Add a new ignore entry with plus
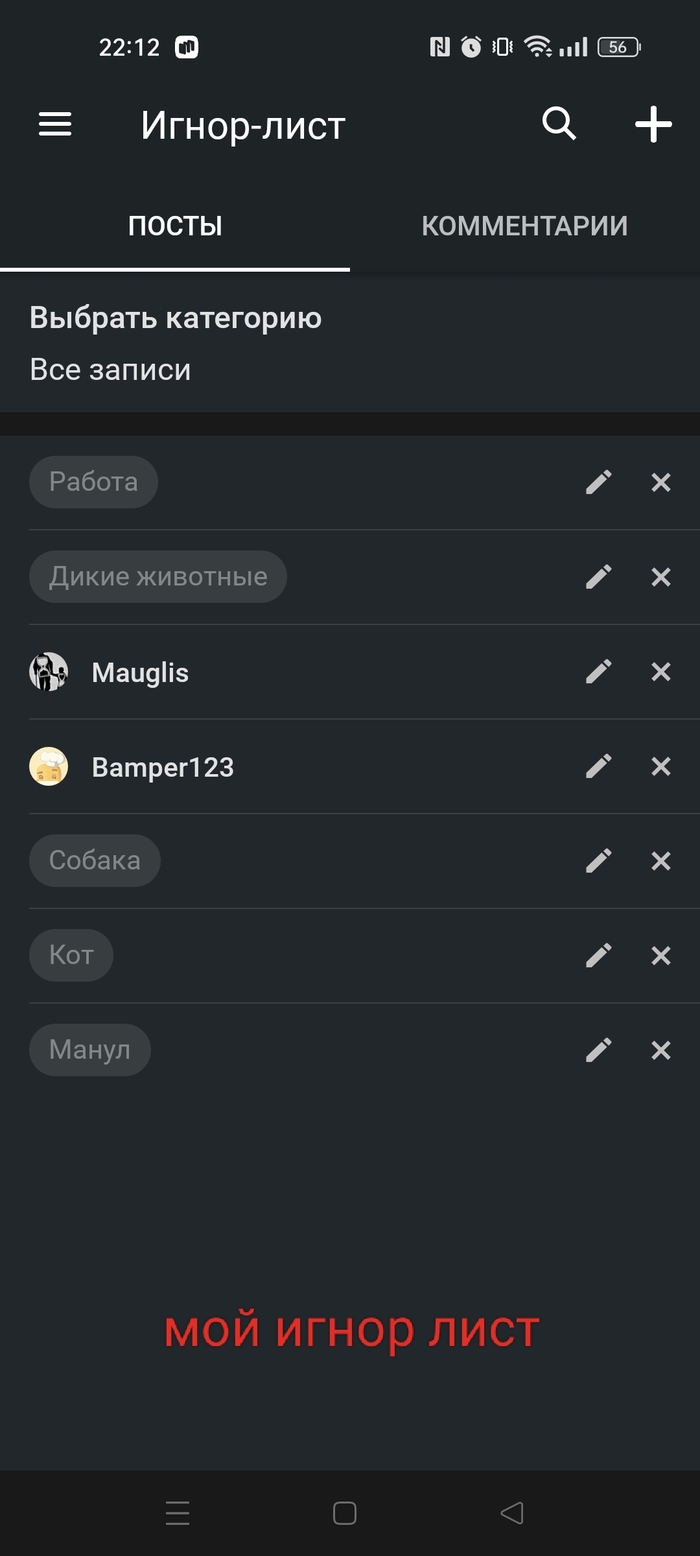The height and width of the screenshot is (1556, 700). [x=653, y=124]
